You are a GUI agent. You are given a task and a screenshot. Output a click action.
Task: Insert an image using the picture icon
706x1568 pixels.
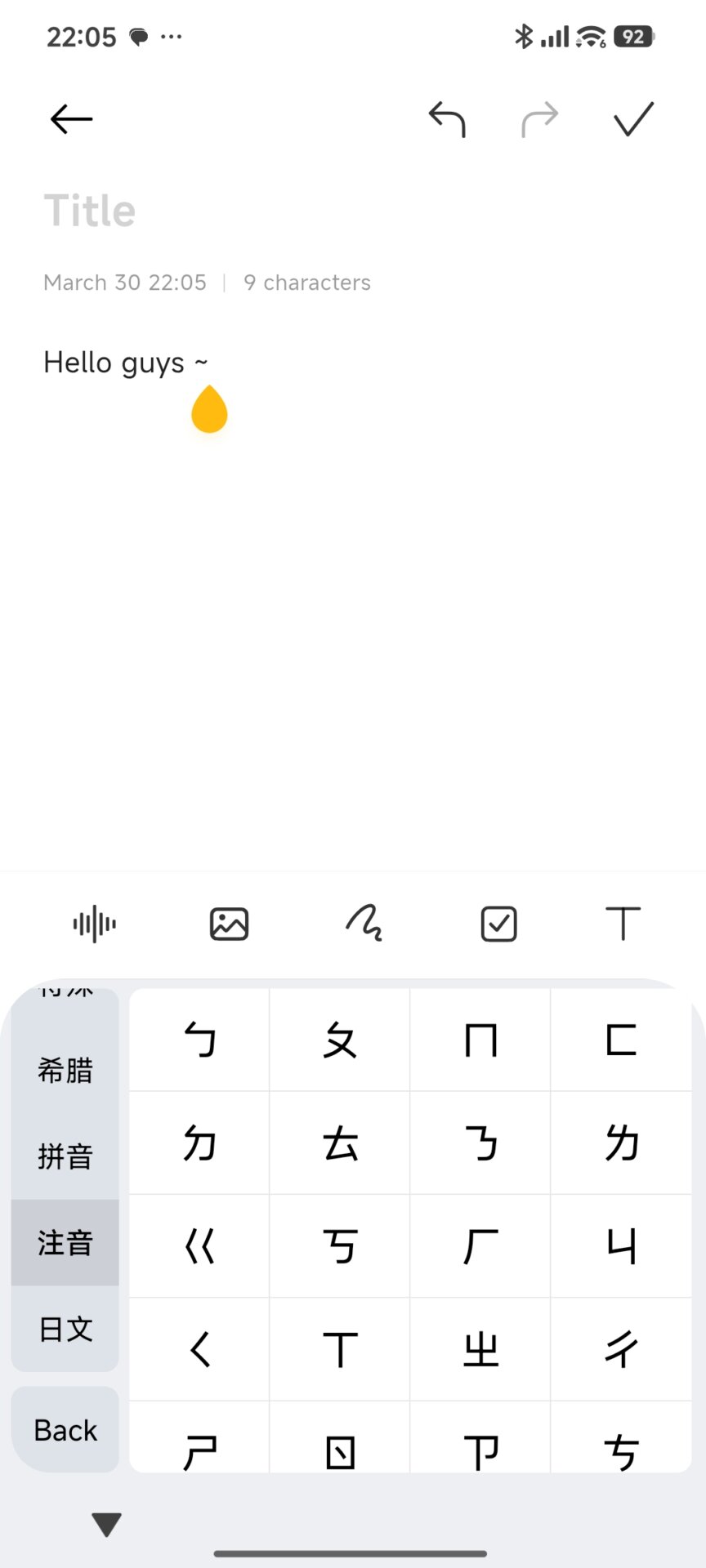coord(229,924)
